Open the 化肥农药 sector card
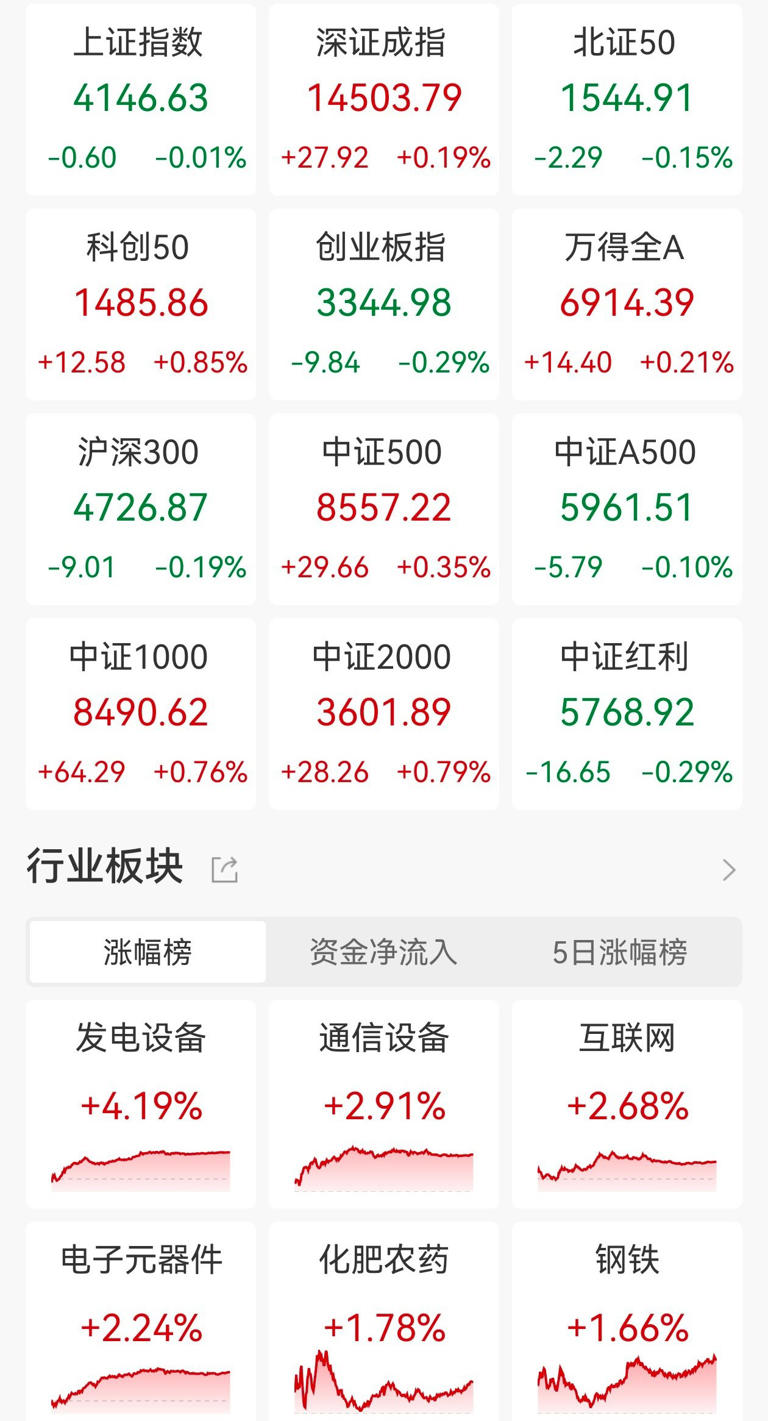Screen dimensions: 768x1421 [384, 1320]
